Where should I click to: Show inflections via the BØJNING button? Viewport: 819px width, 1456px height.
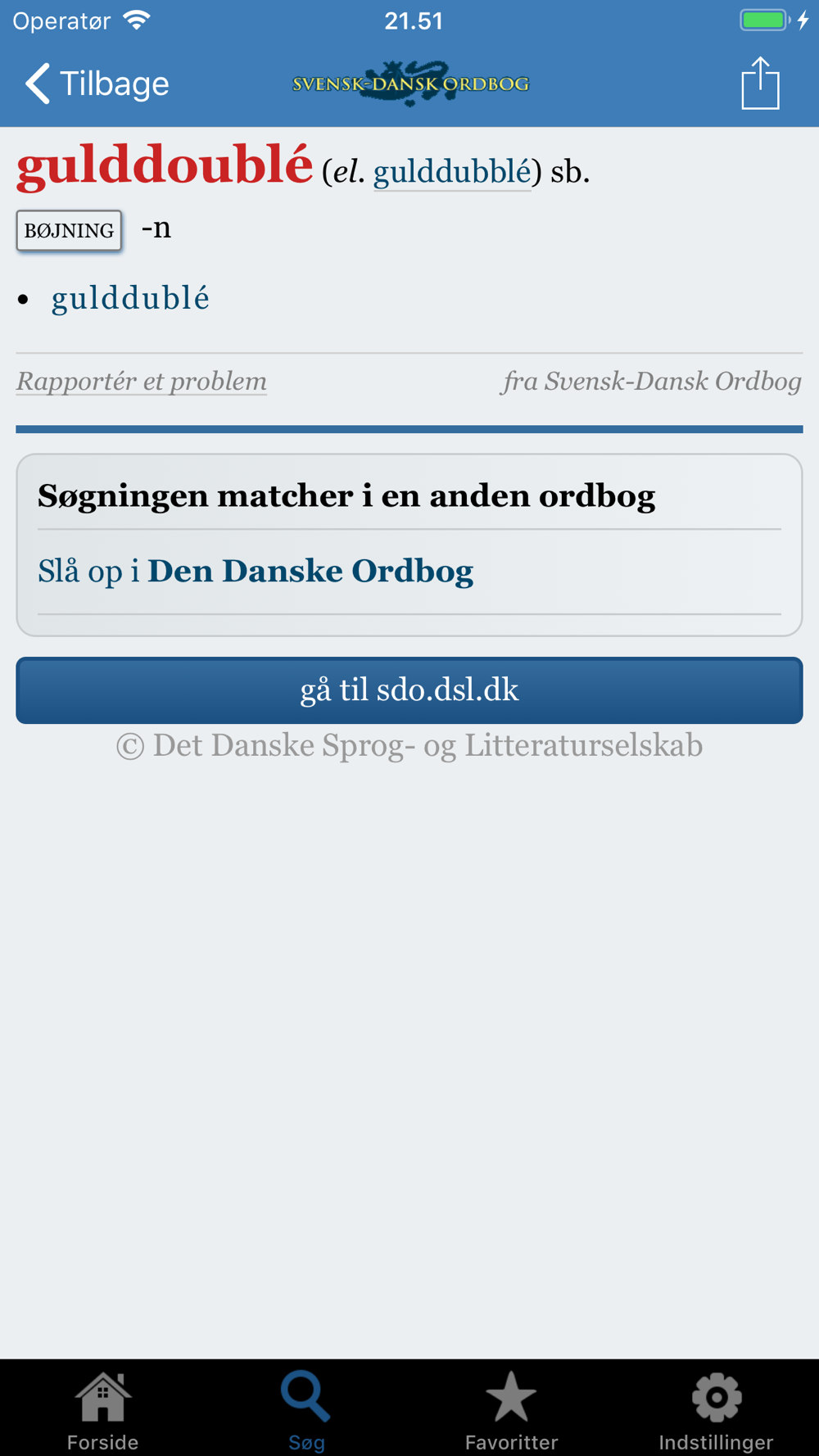point(69,230)
